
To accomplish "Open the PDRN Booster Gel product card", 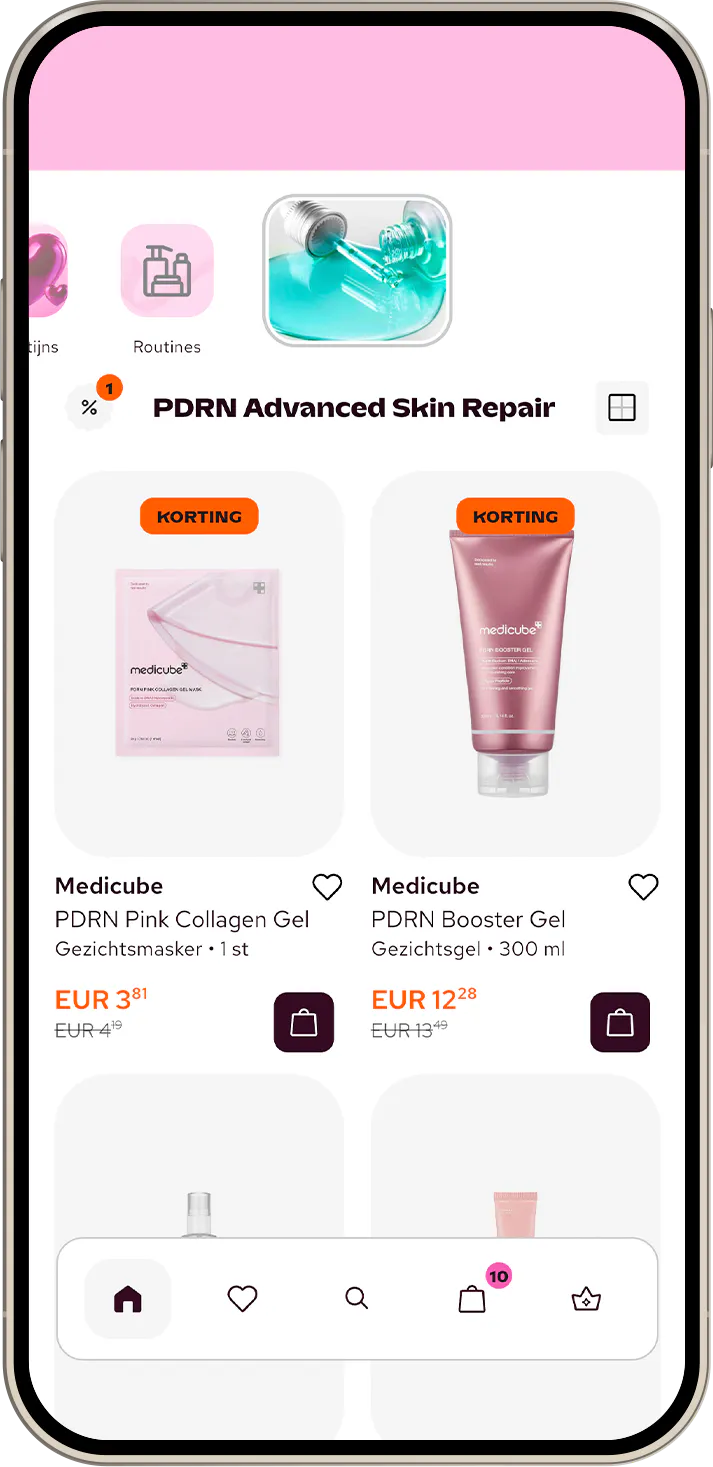I will click(x=515, y=664).
